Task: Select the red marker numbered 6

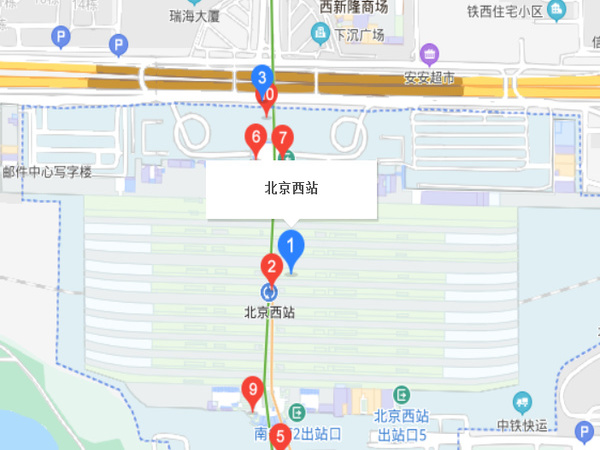Action: coord(256,139)
